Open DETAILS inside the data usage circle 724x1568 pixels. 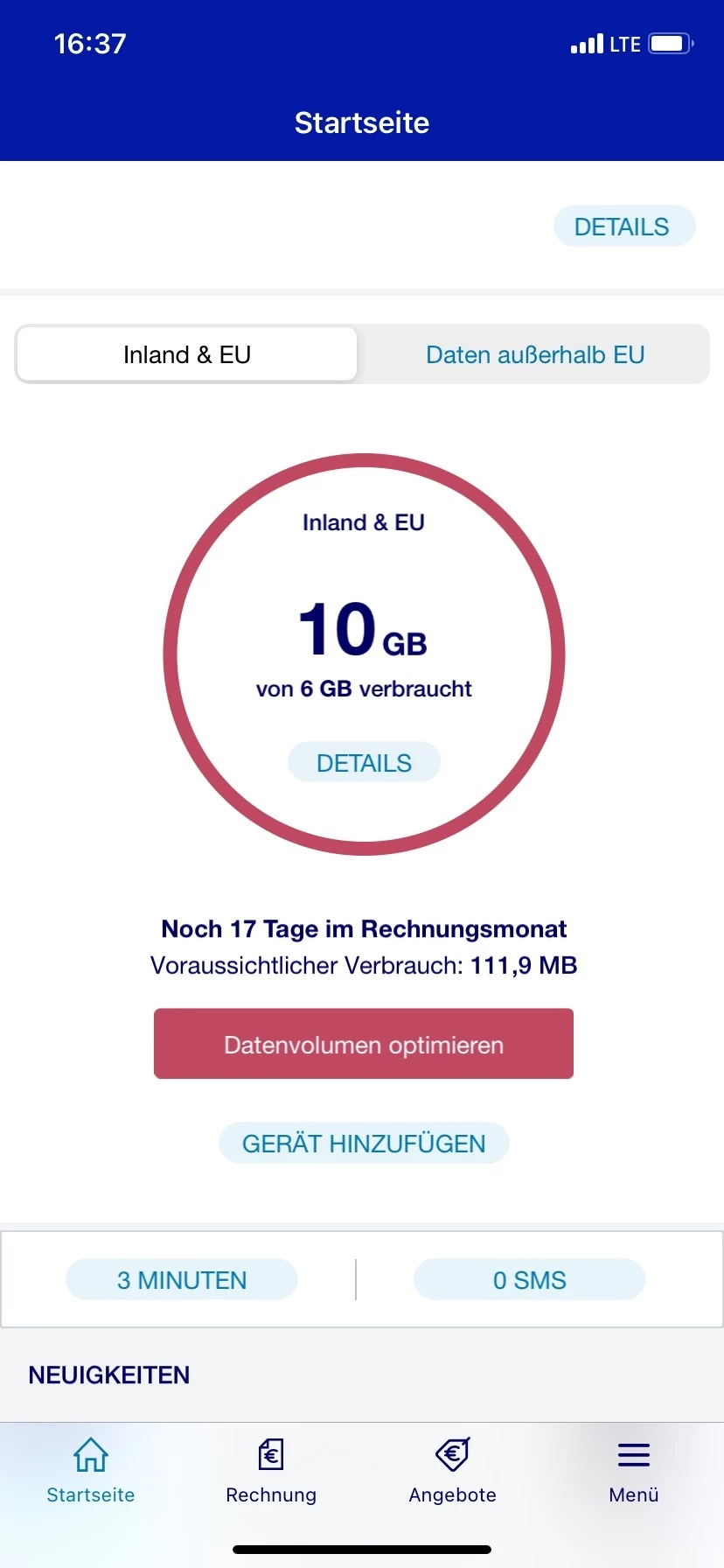point(364,763)
